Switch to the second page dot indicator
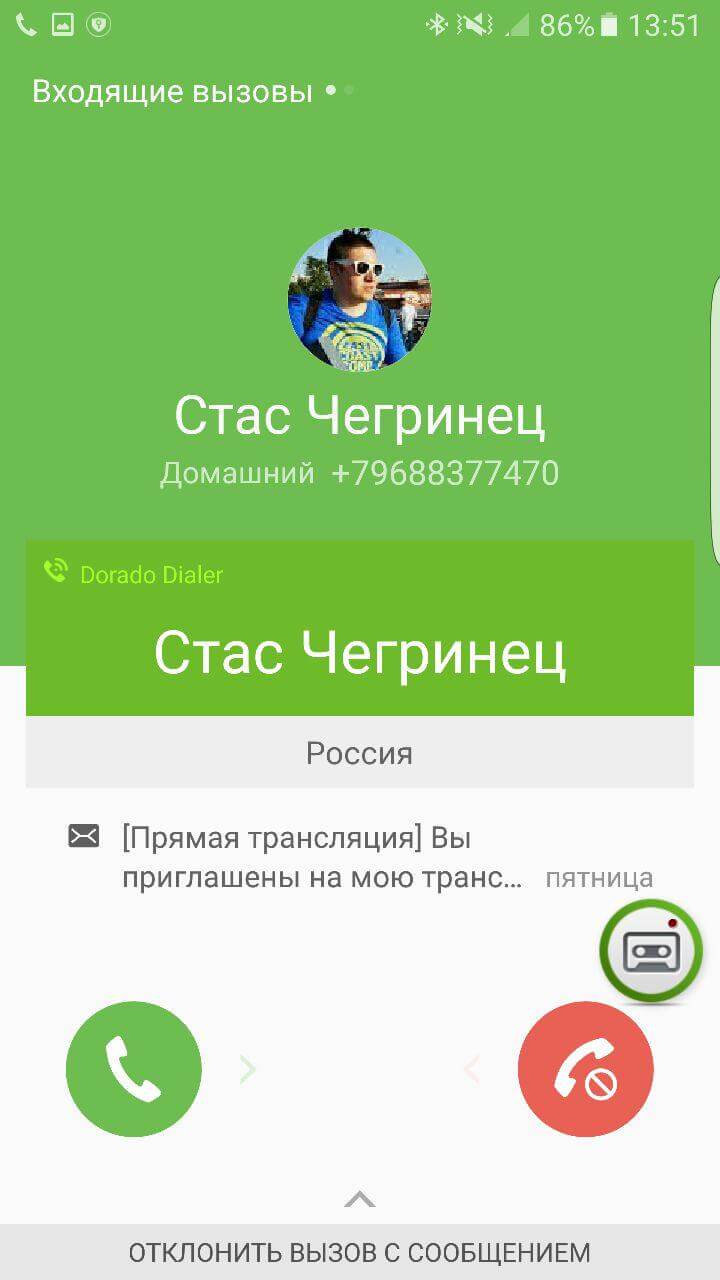This screenshot has height=1280, width=720. 347,90
